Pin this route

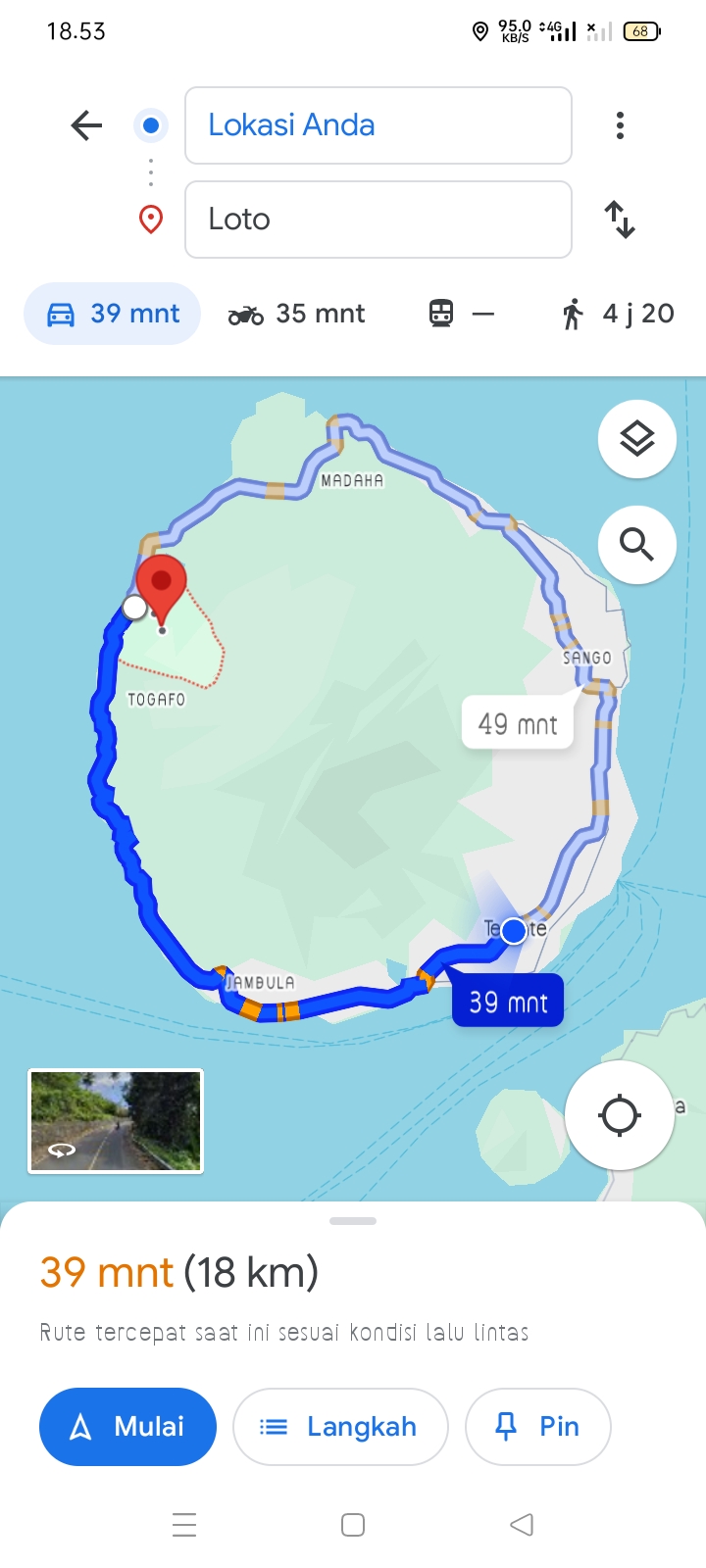[x=538, y=1427]
